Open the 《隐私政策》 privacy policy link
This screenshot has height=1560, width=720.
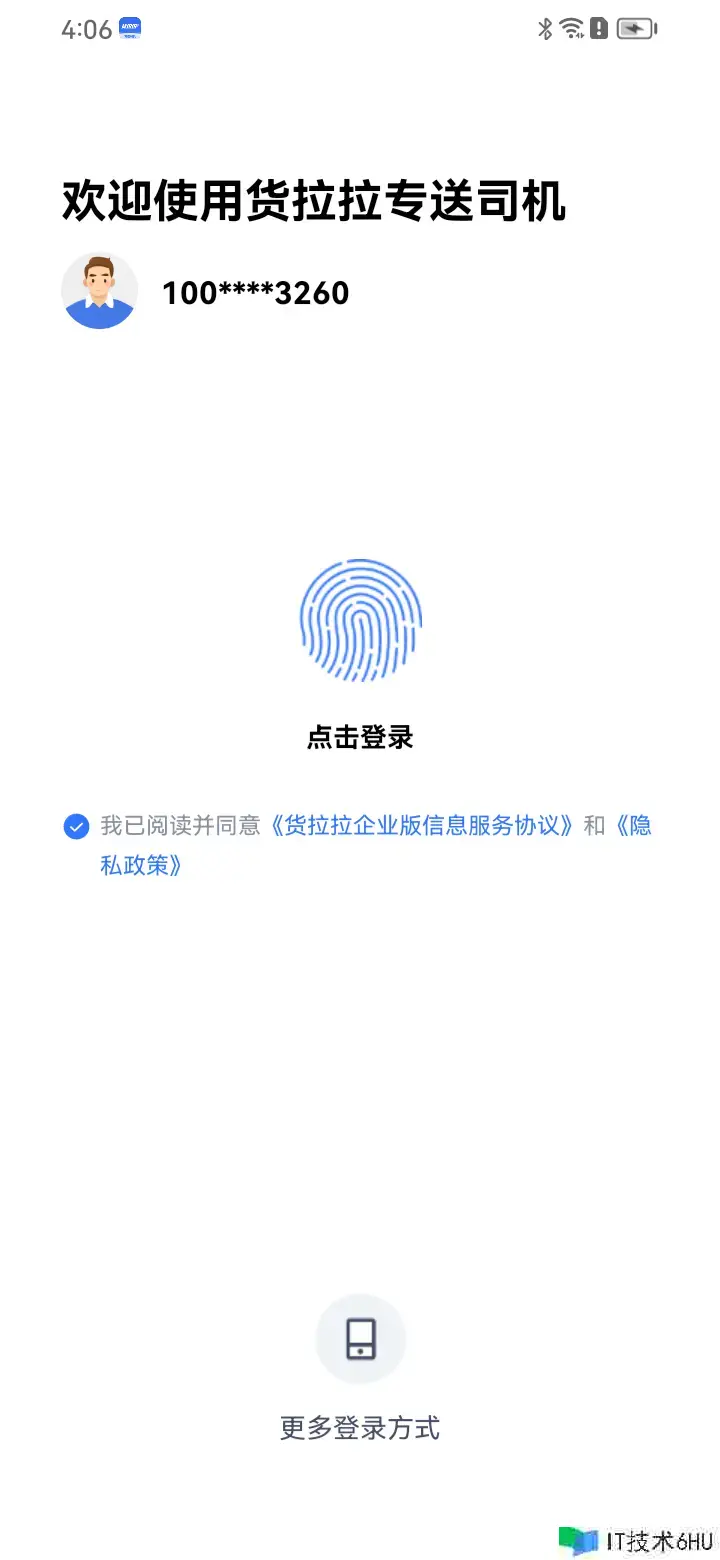click(140, 866)
